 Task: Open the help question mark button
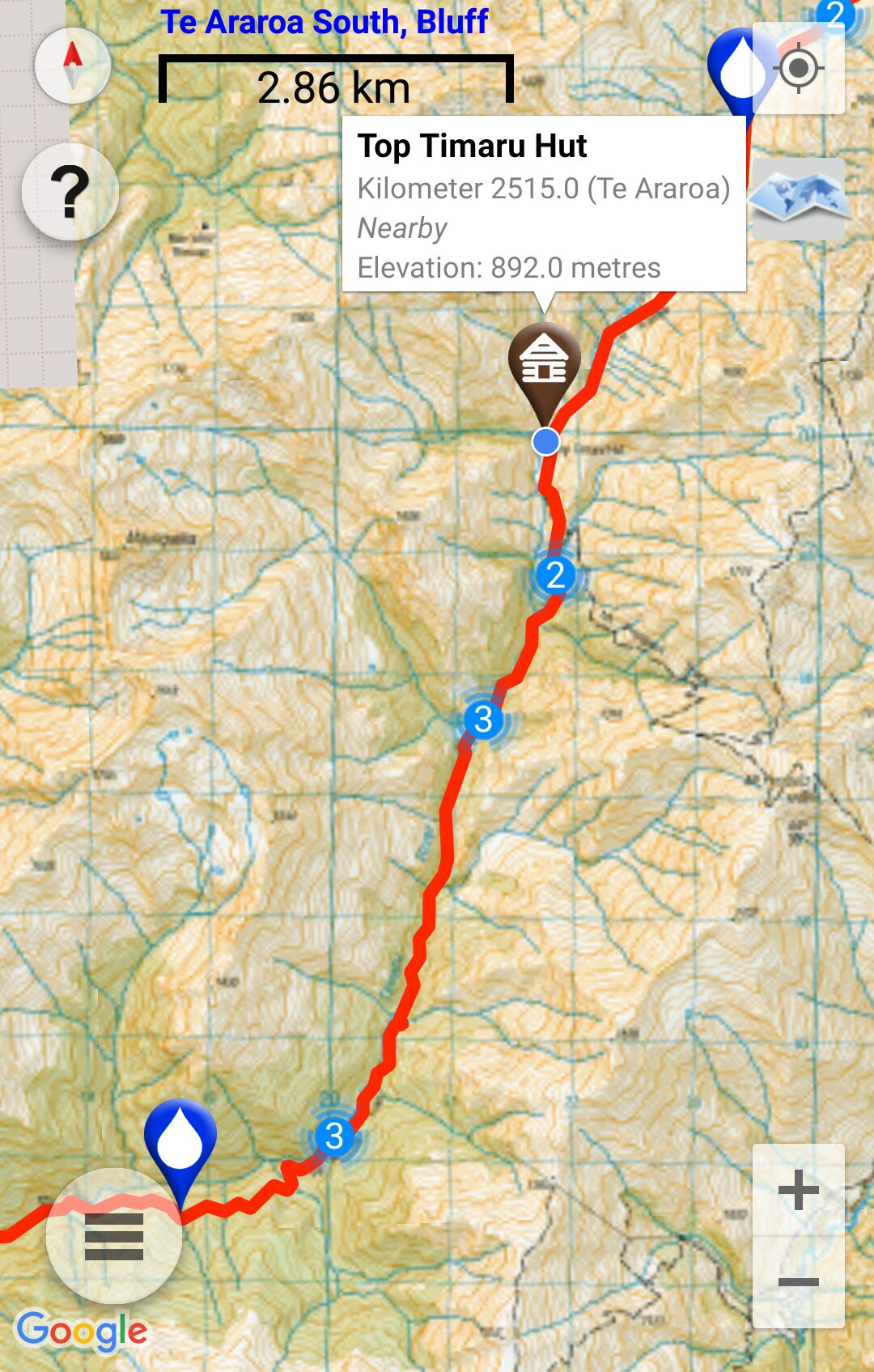tap(70, 191)
